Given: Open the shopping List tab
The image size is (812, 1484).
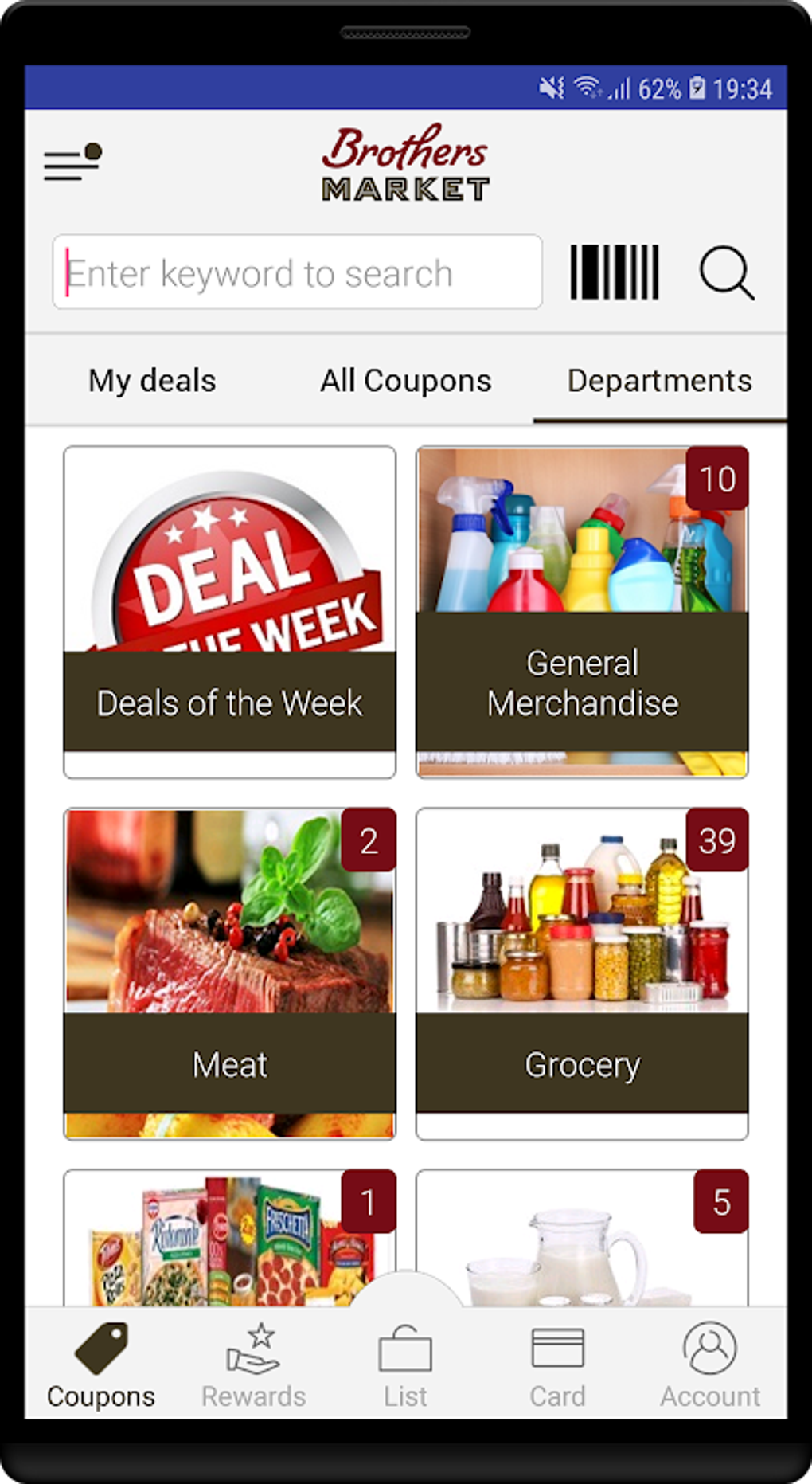Looking at the screenshot, I should coord(405,1365).
